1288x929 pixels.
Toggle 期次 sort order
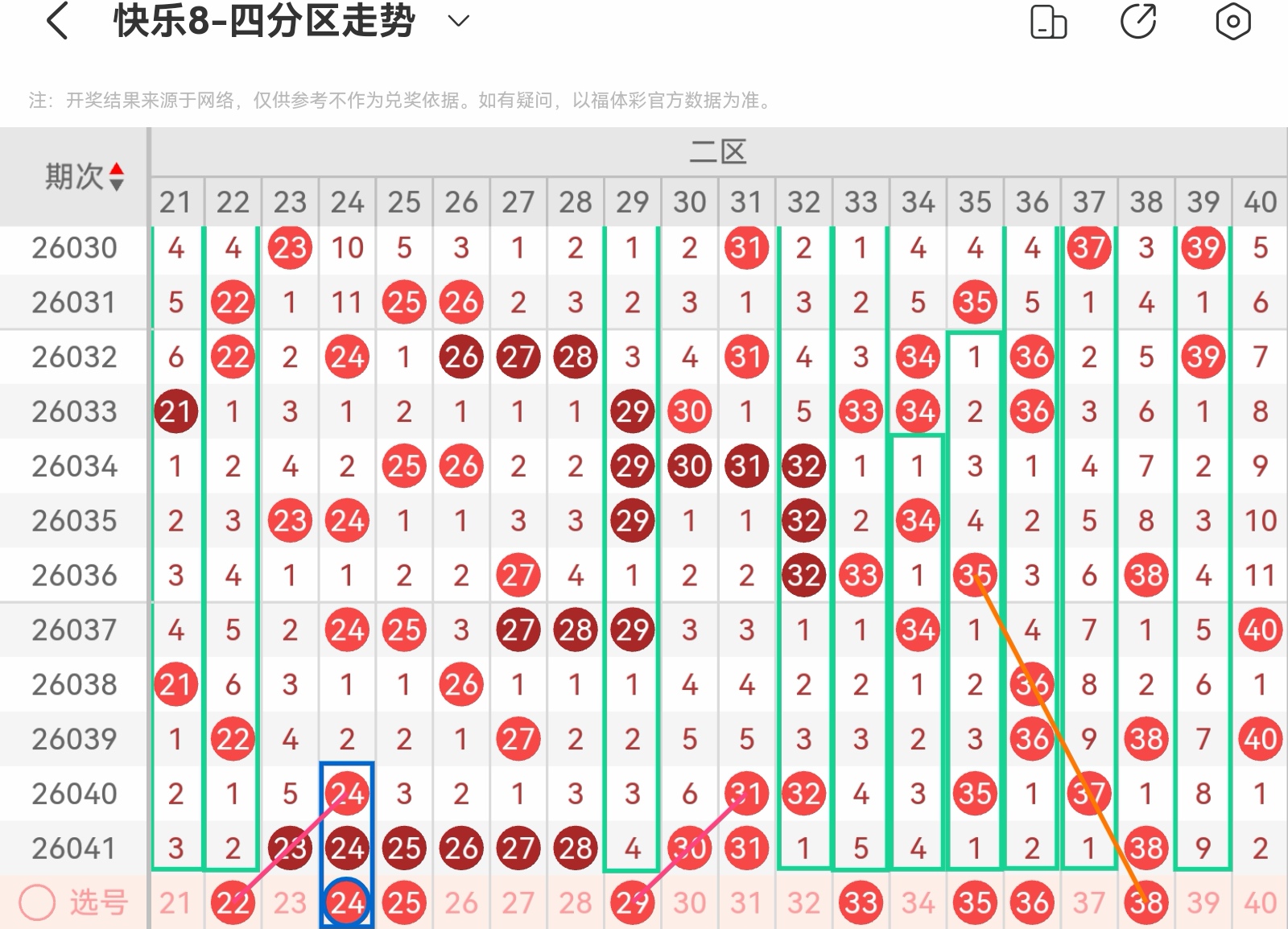(117, 176)
